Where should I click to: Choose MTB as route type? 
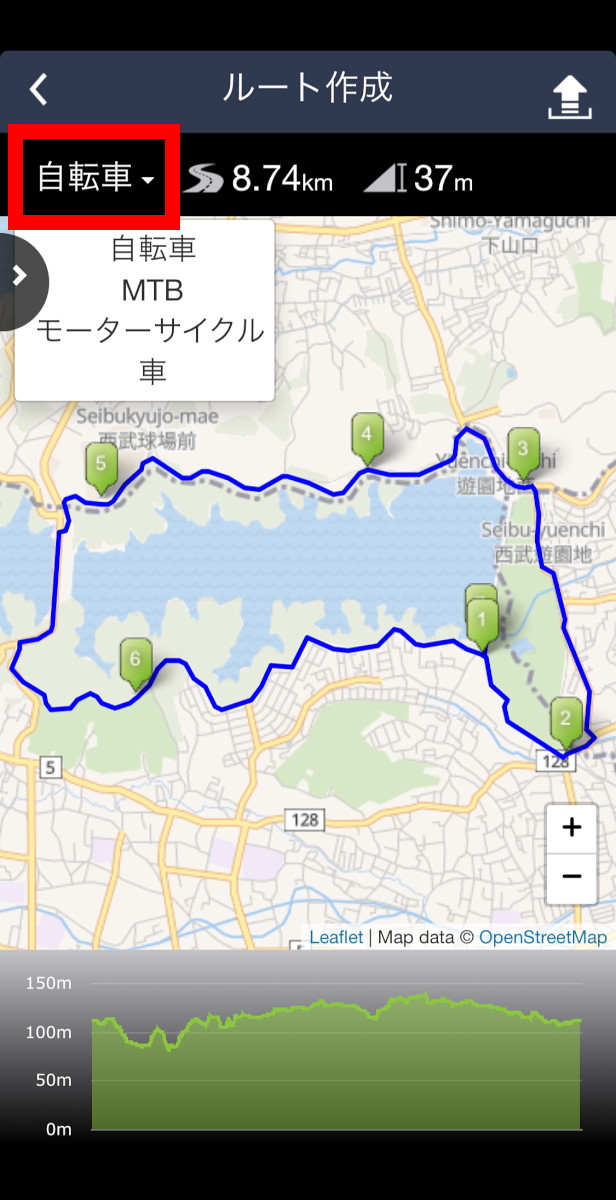point(152,290)
